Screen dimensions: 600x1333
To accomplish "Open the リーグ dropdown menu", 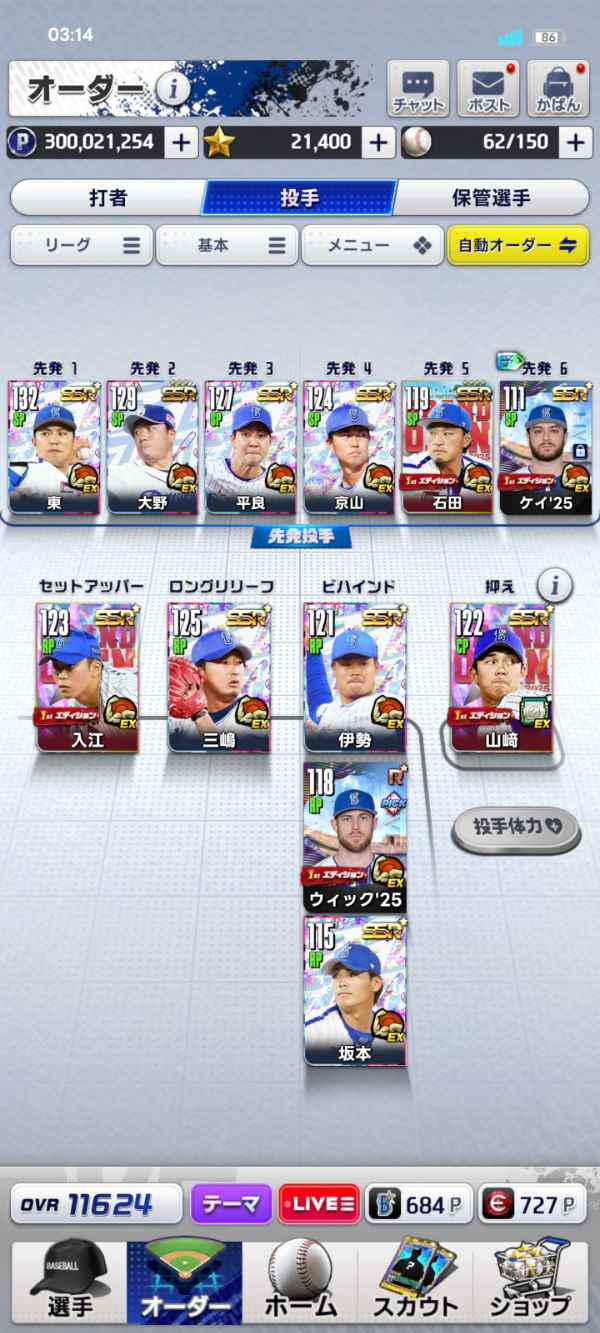I will pyautogui.click(x=82, y=245).
